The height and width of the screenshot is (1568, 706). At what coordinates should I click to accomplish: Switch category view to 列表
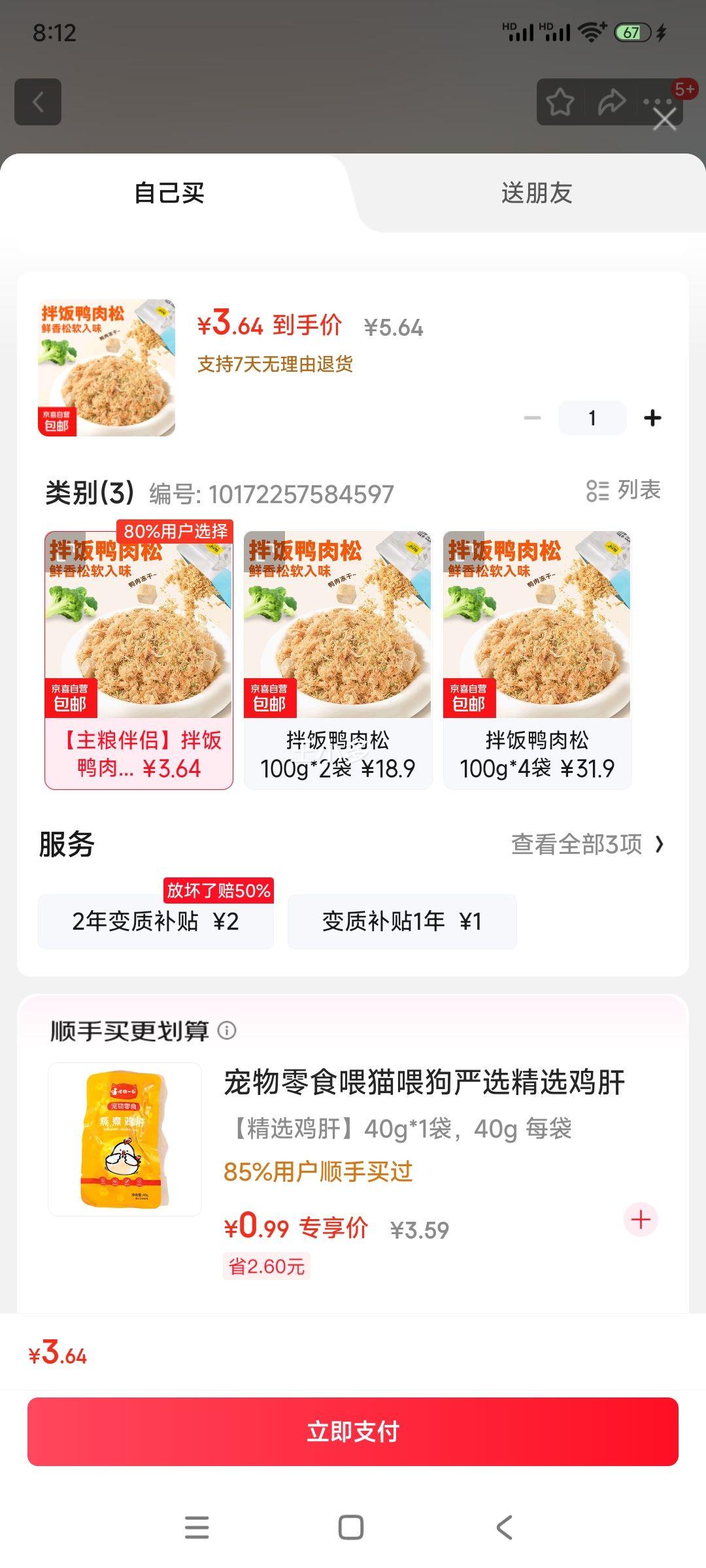point(624,490)
